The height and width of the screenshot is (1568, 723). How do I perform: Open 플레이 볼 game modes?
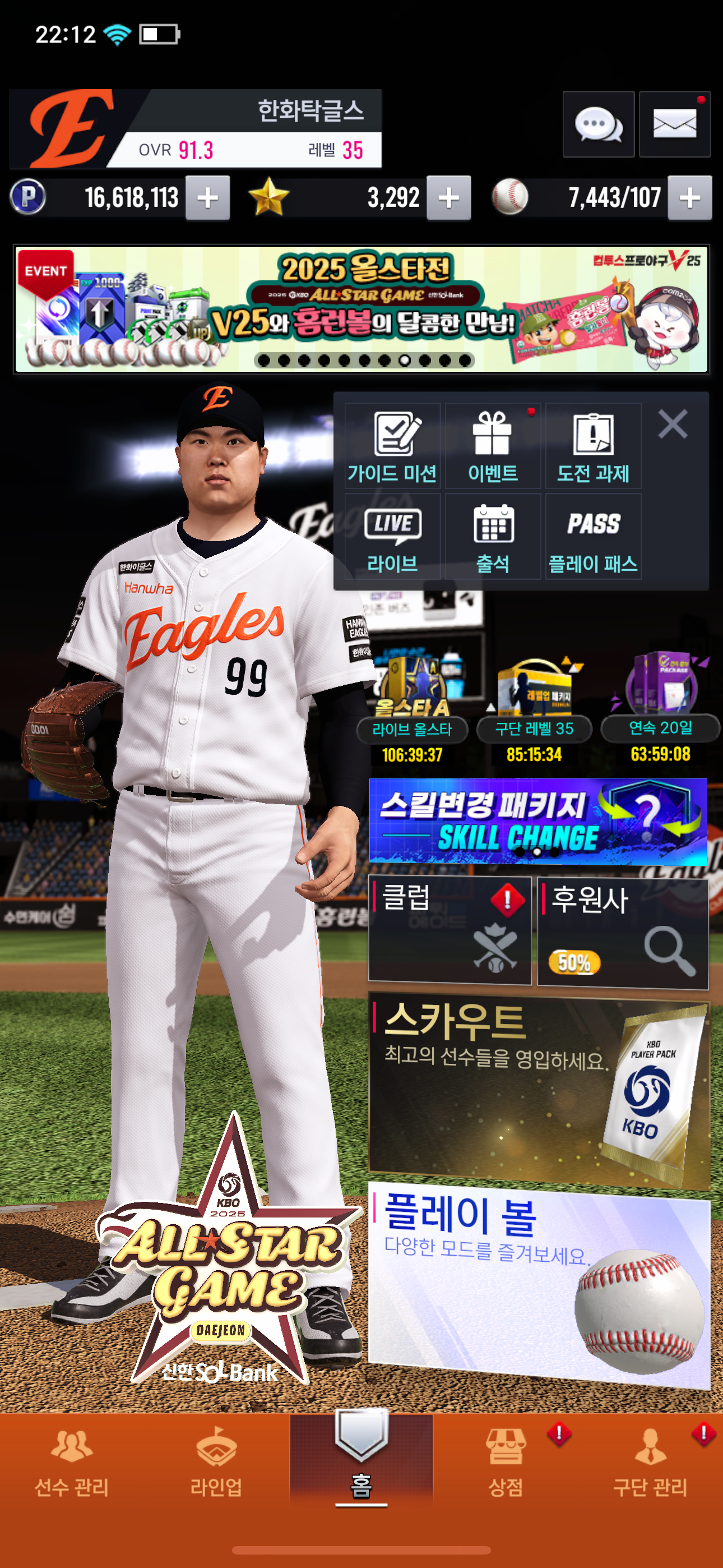pos(539,1283)
